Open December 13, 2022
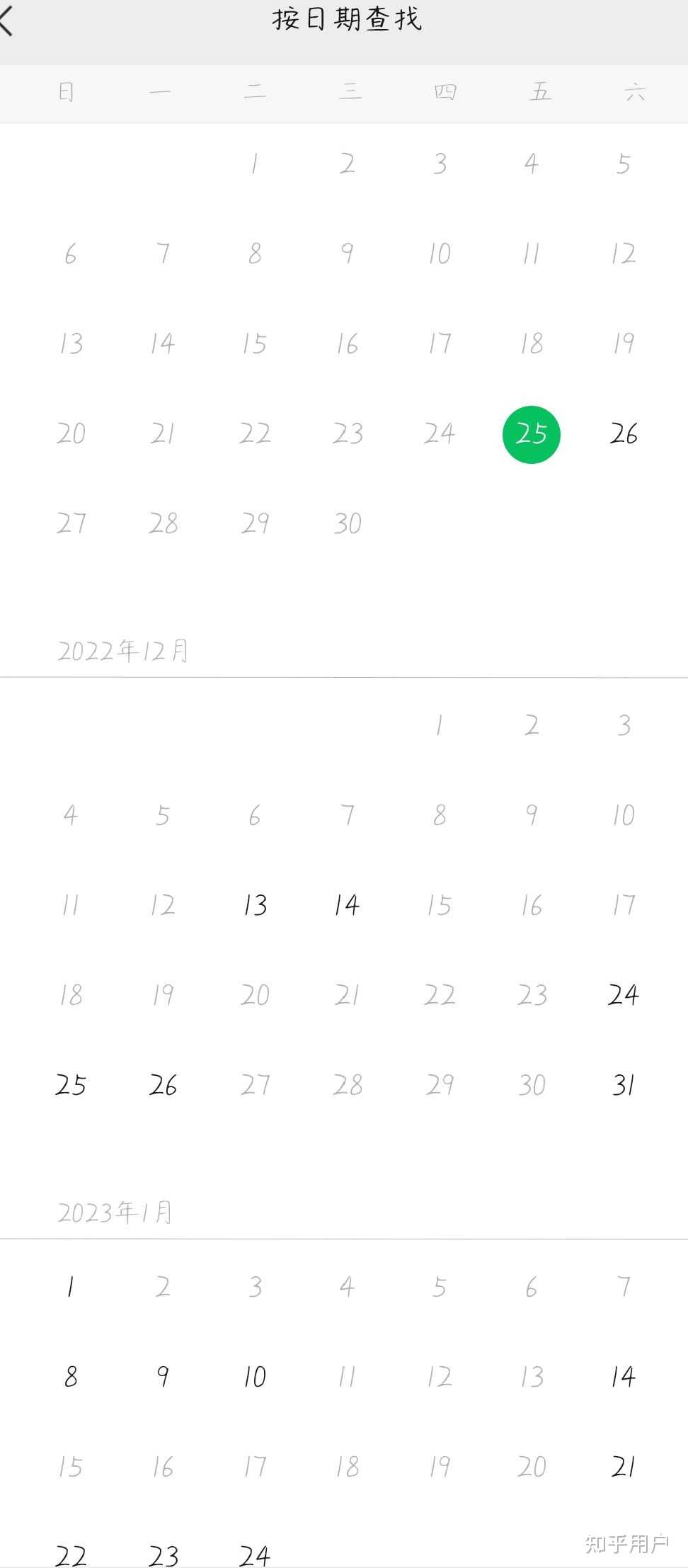Image resolution: width=688 pixels, height=1568 pixels. (255, 906)
